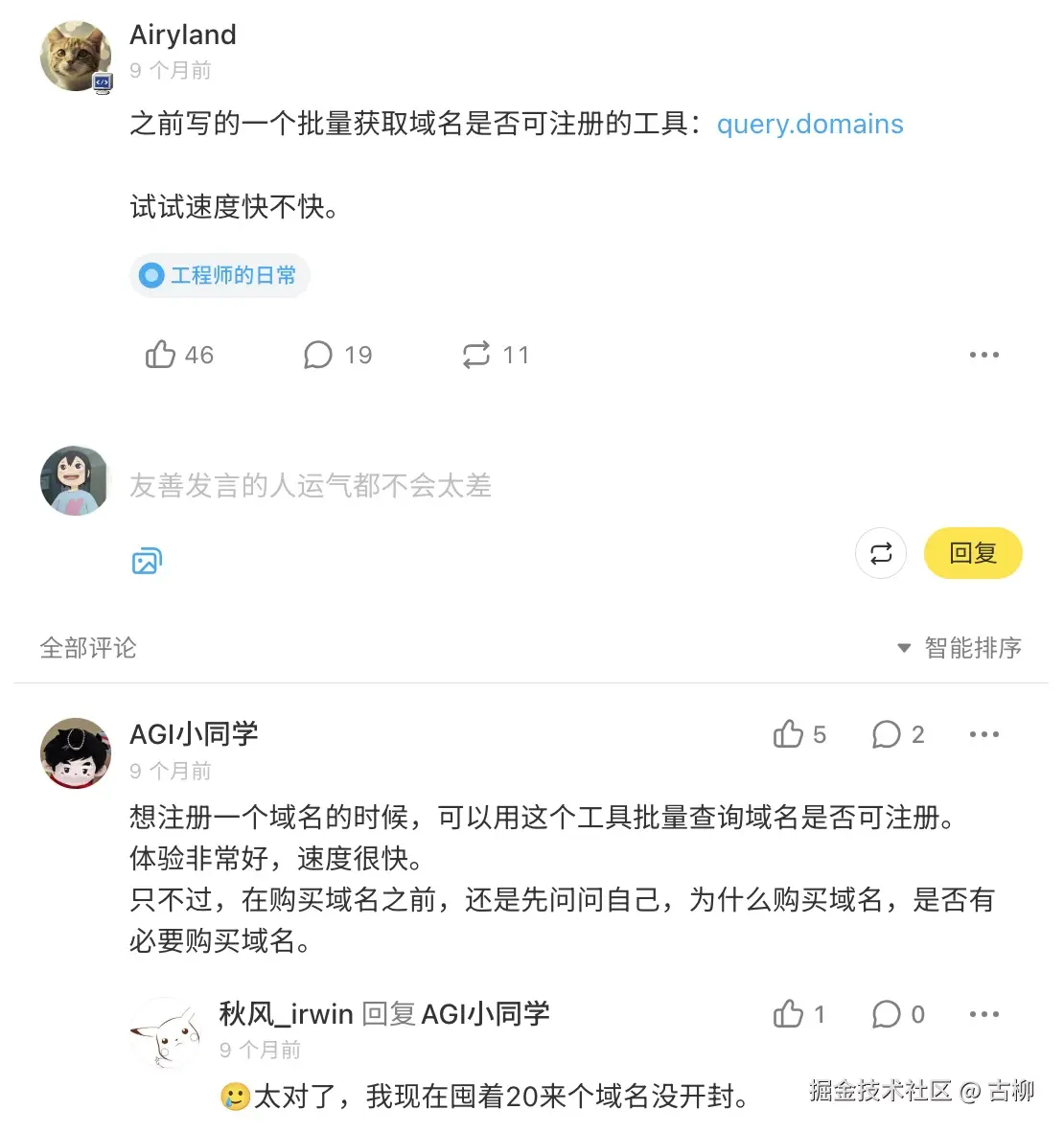The image size is (1064, 1133).
Task: Like AGI小同学's comment
Action: coord(798,735)
